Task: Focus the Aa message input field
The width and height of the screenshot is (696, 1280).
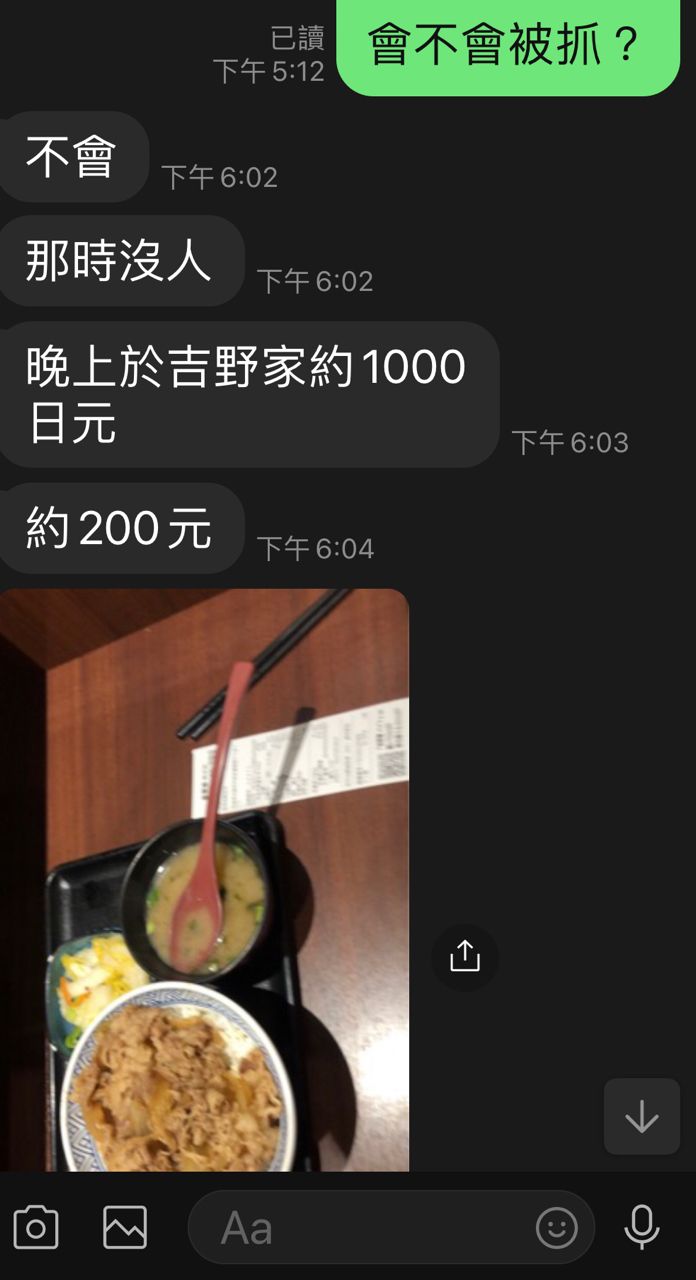Action: [370, 1227]
